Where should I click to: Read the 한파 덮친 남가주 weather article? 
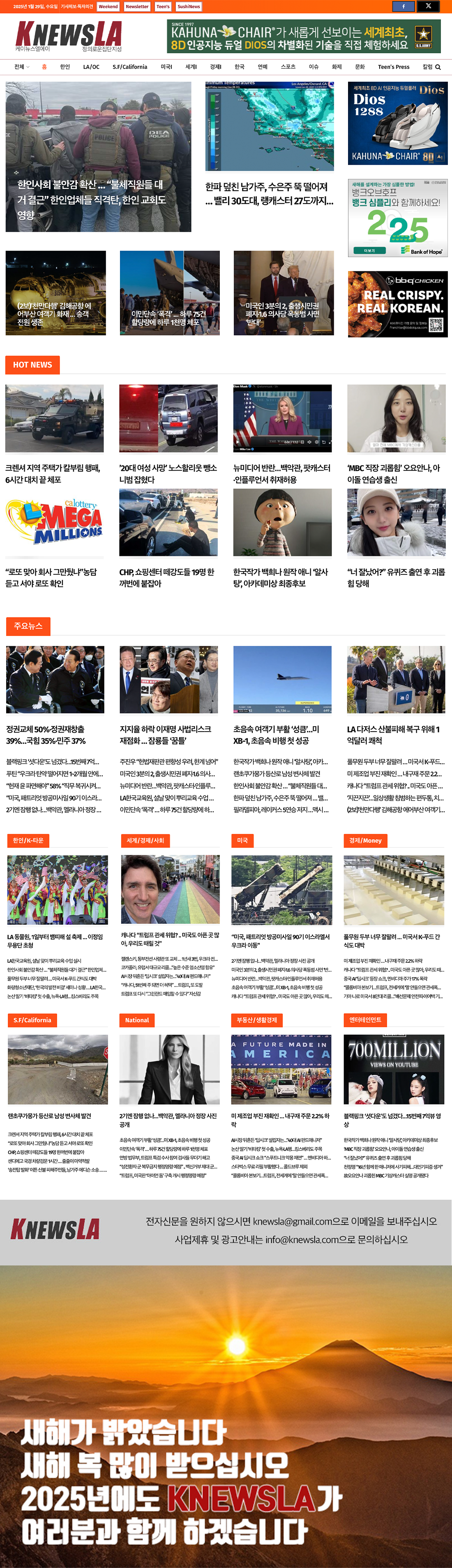pyautogui.click(x=269, y=193)
